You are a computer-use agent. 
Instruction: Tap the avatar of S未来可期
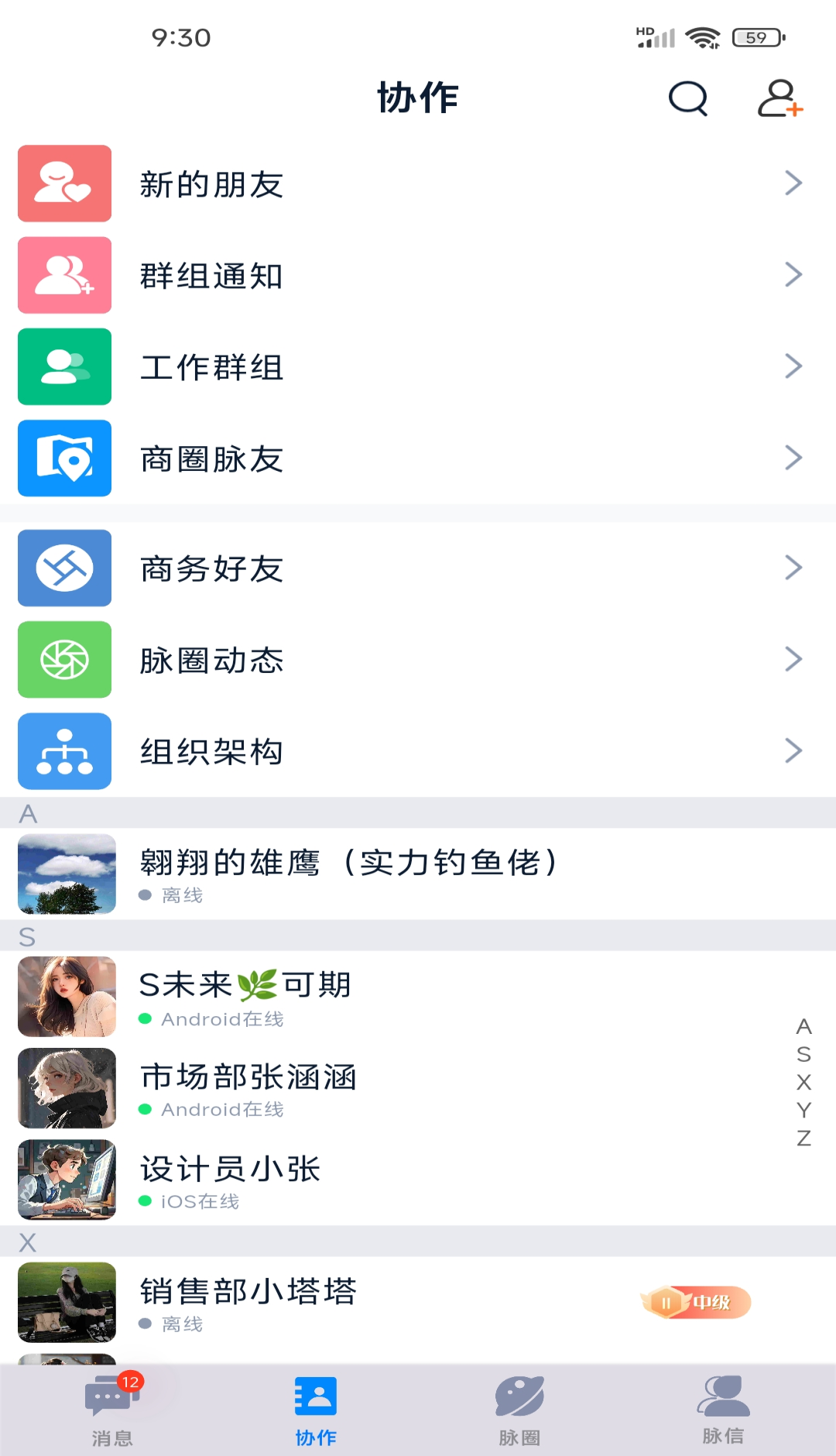coord(67,997)
